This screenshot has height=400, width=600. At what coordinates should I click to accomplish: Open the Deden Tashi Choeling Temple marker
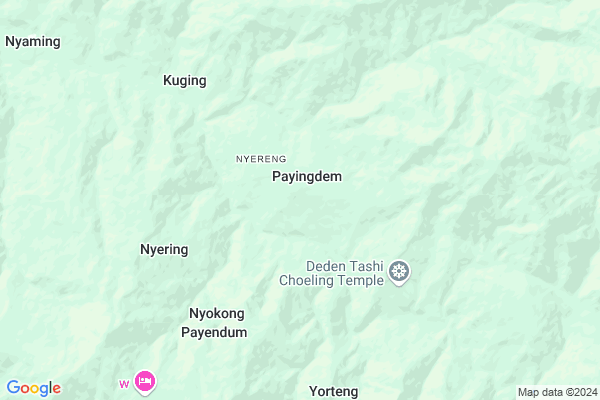point(399,272)
